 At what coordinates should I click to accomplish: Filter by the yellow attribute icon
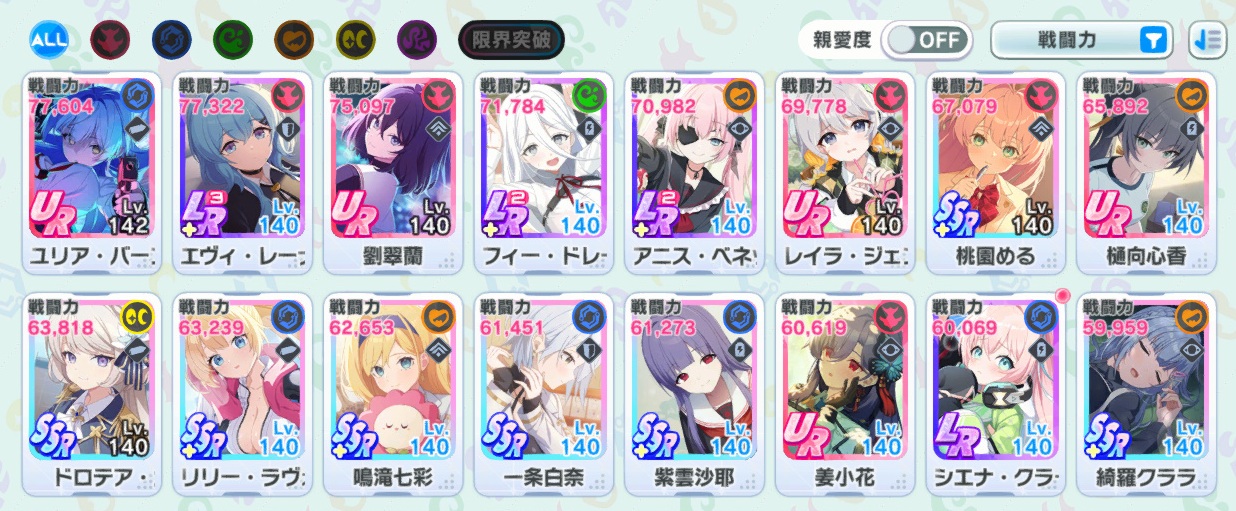(354, 40)
